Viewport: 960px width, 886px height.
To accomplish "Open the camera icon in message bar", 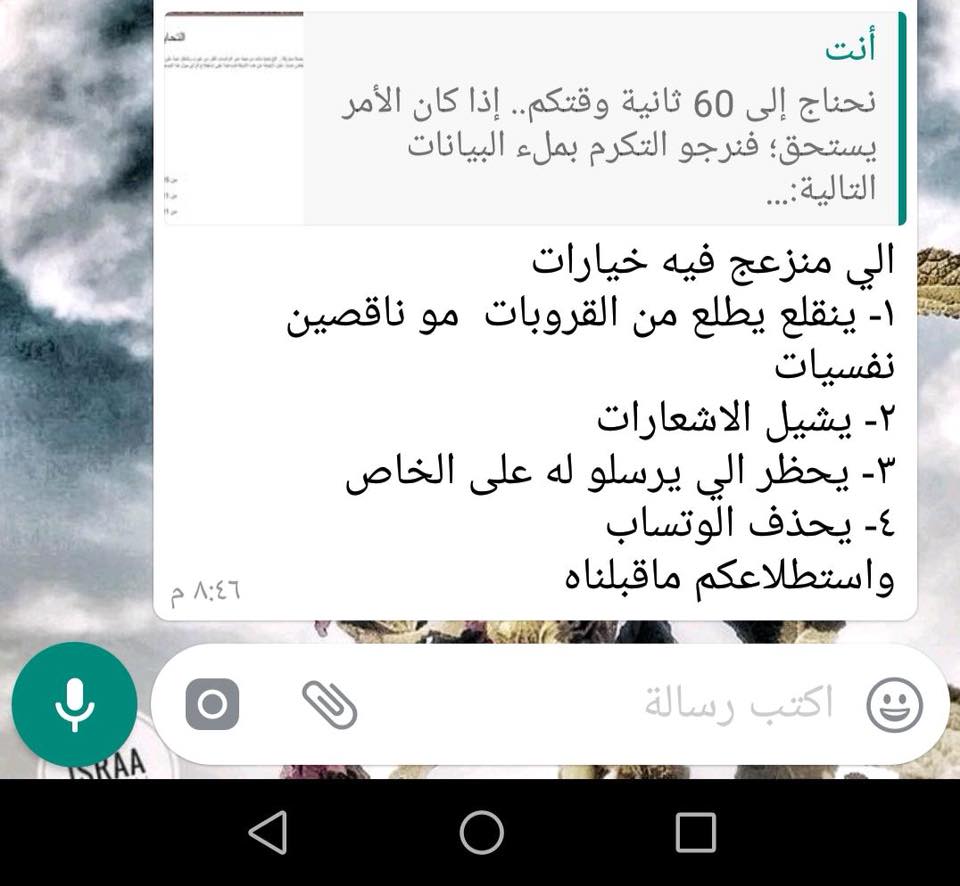I will [x=212, y=704].
